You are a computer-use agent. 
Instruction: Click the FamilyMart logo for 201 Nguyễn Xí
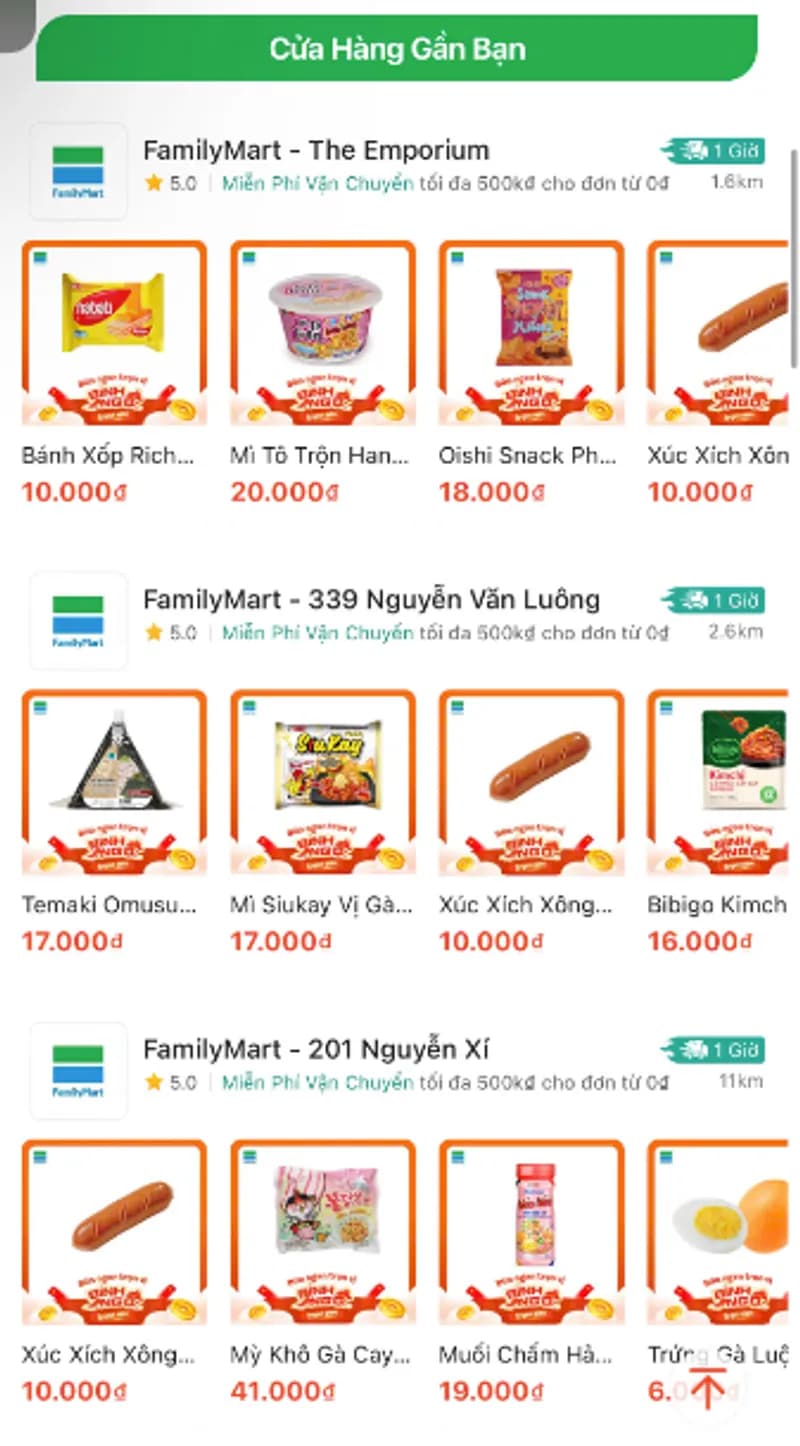point(77,1070)
